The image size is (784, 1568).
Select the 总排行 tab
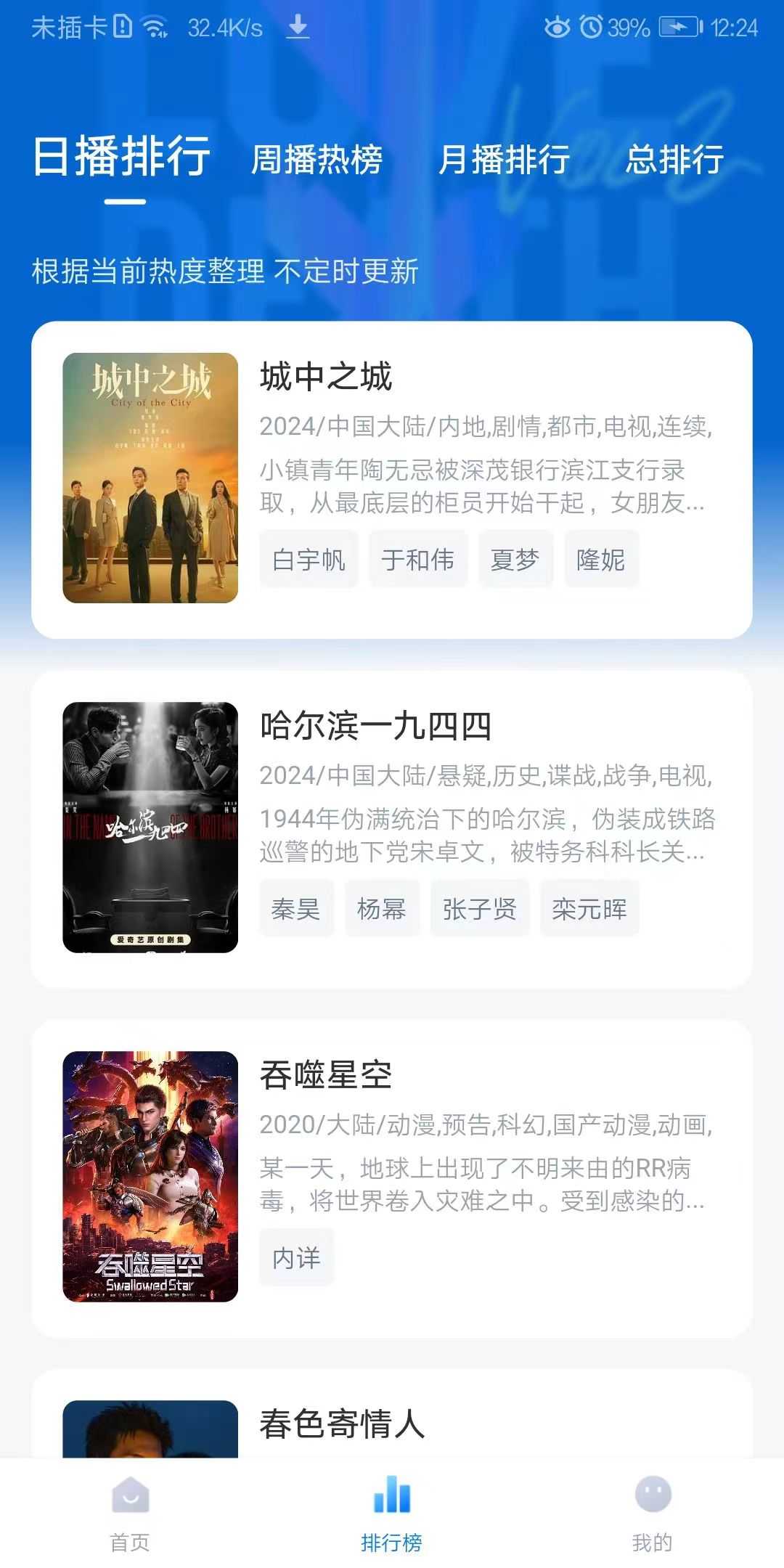[674, 159]
